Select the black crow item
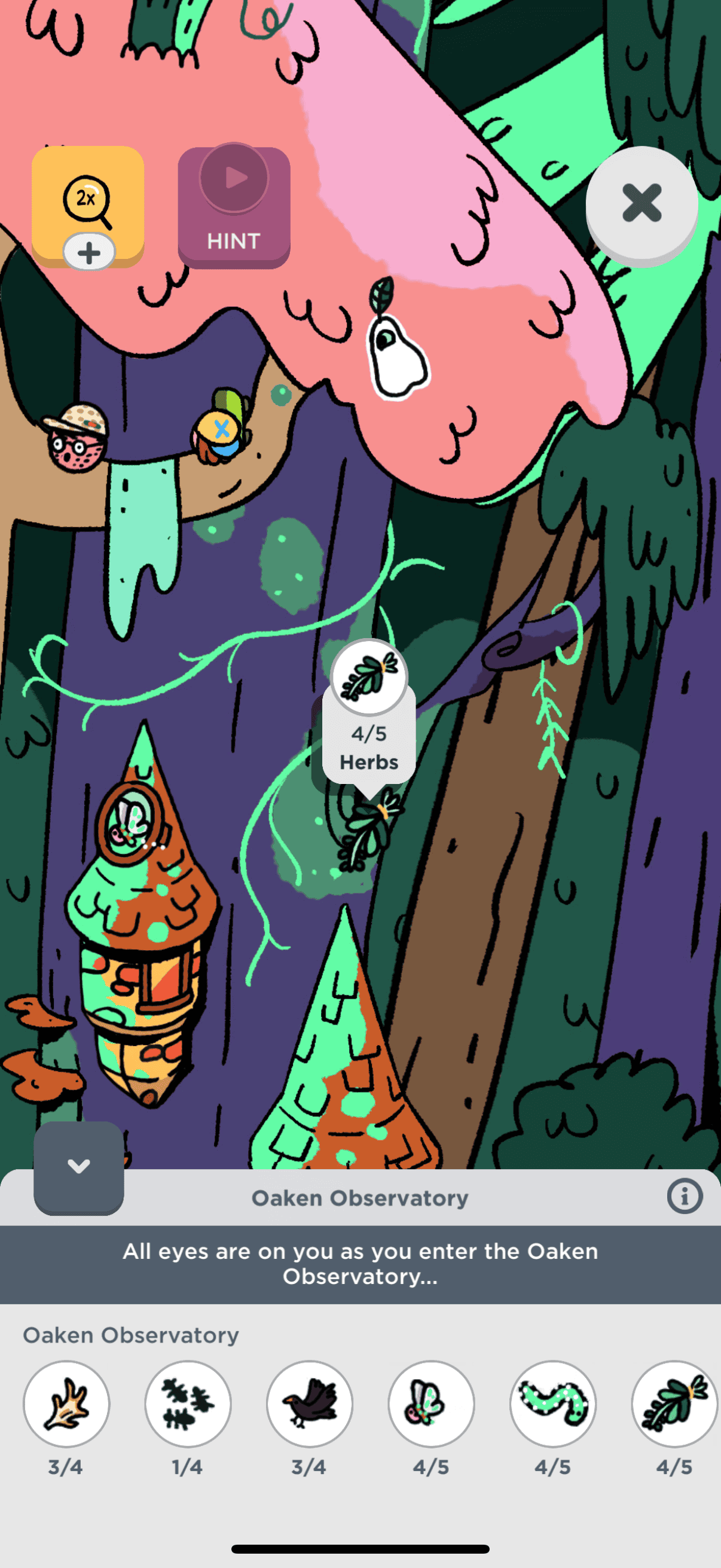 click(x=309, y=1403)
